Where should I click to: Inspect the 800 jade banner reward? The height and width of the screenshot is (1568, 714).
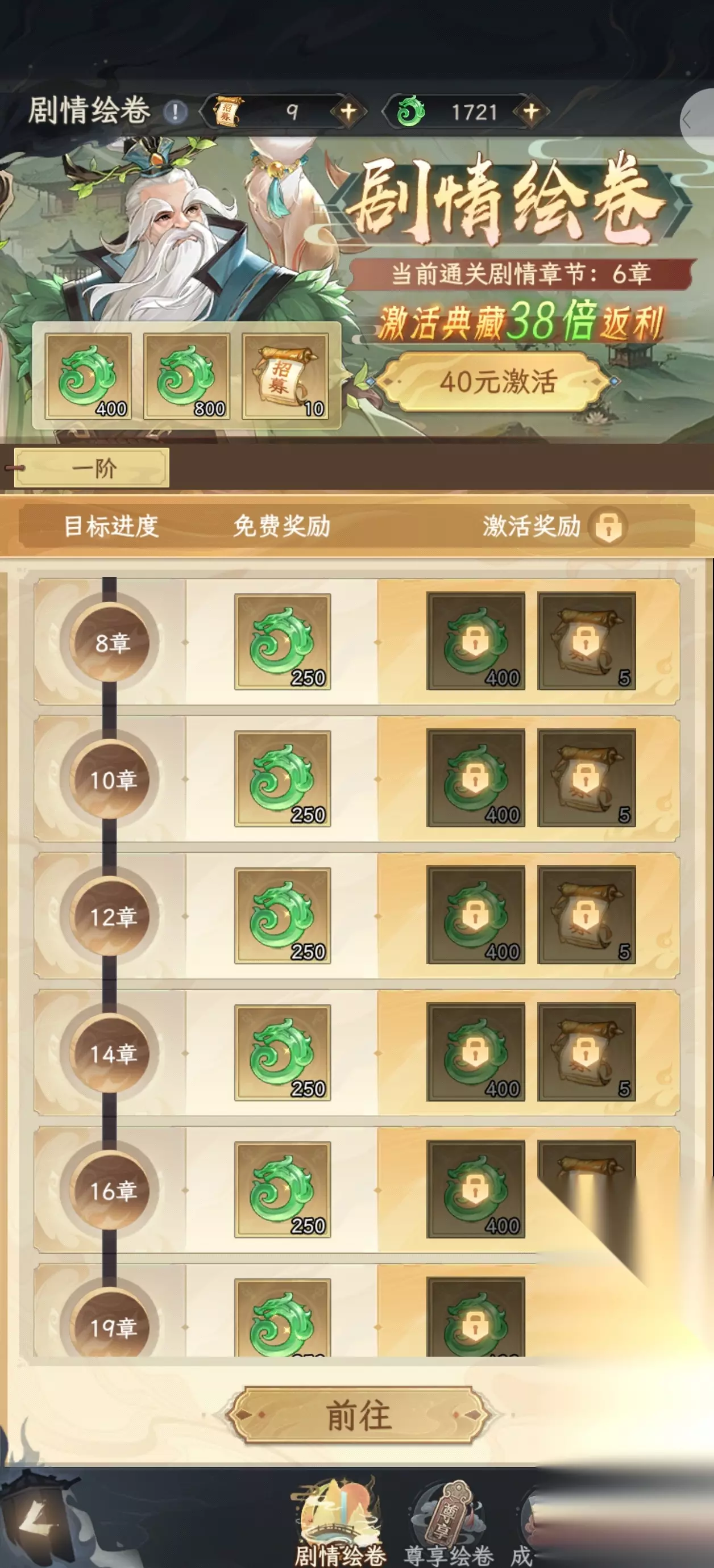(x=186, y=376)
